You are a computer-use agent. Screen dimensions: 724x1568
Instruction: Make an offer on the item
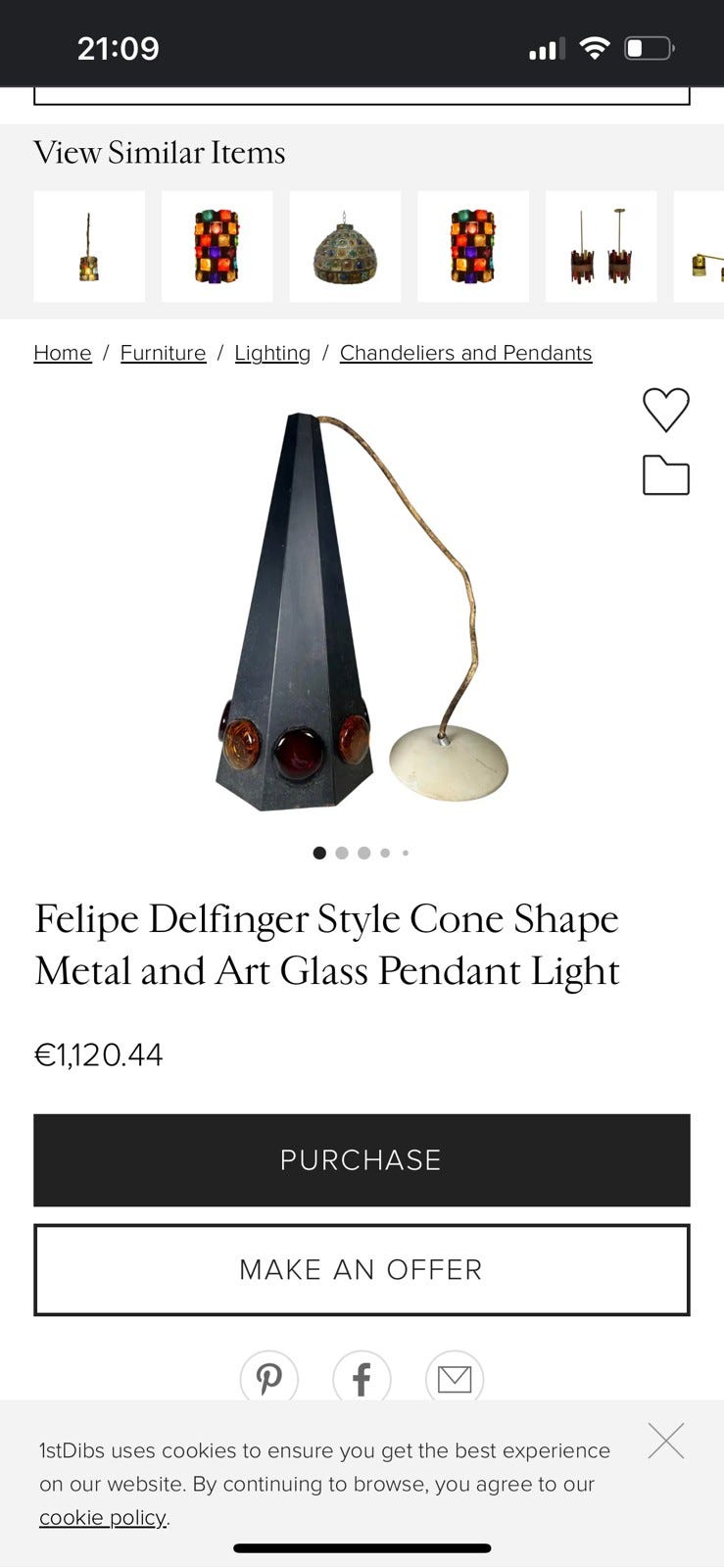pos(362,1269)
